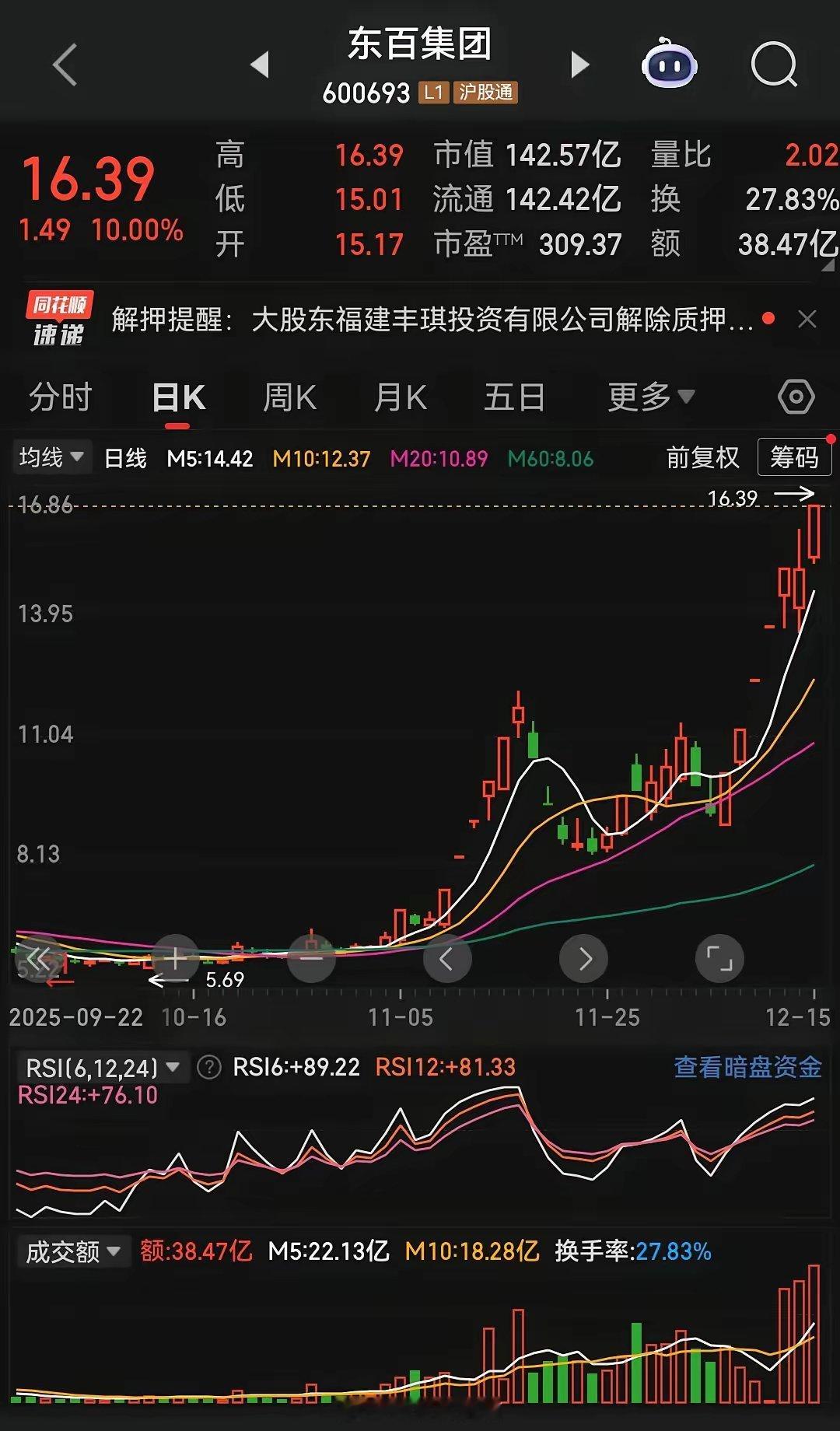Open the stock search magnifier
Viewport: 840px width, 1431px height.
772,65
